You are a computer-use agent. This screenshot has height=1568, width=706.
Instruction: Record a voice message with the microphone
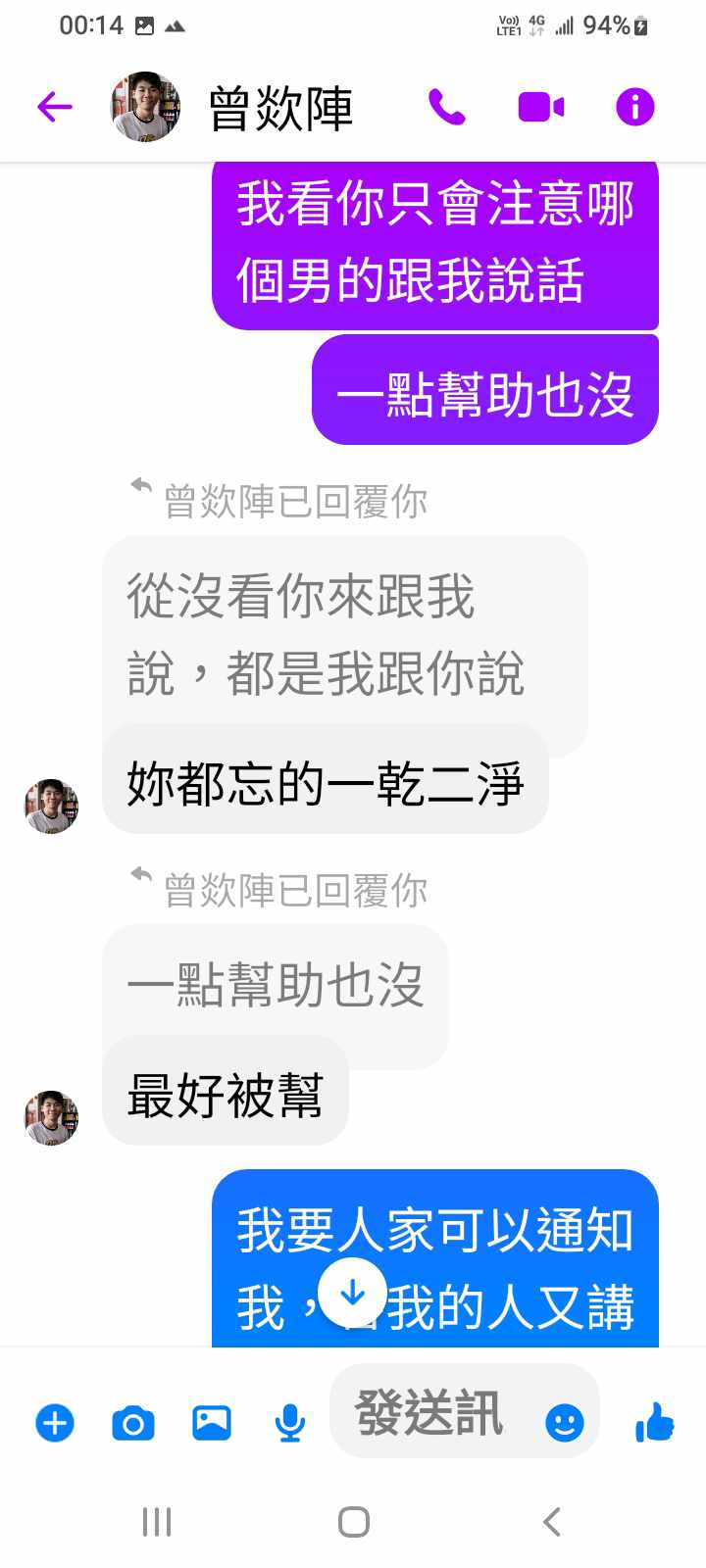(x=289, y=1422)
